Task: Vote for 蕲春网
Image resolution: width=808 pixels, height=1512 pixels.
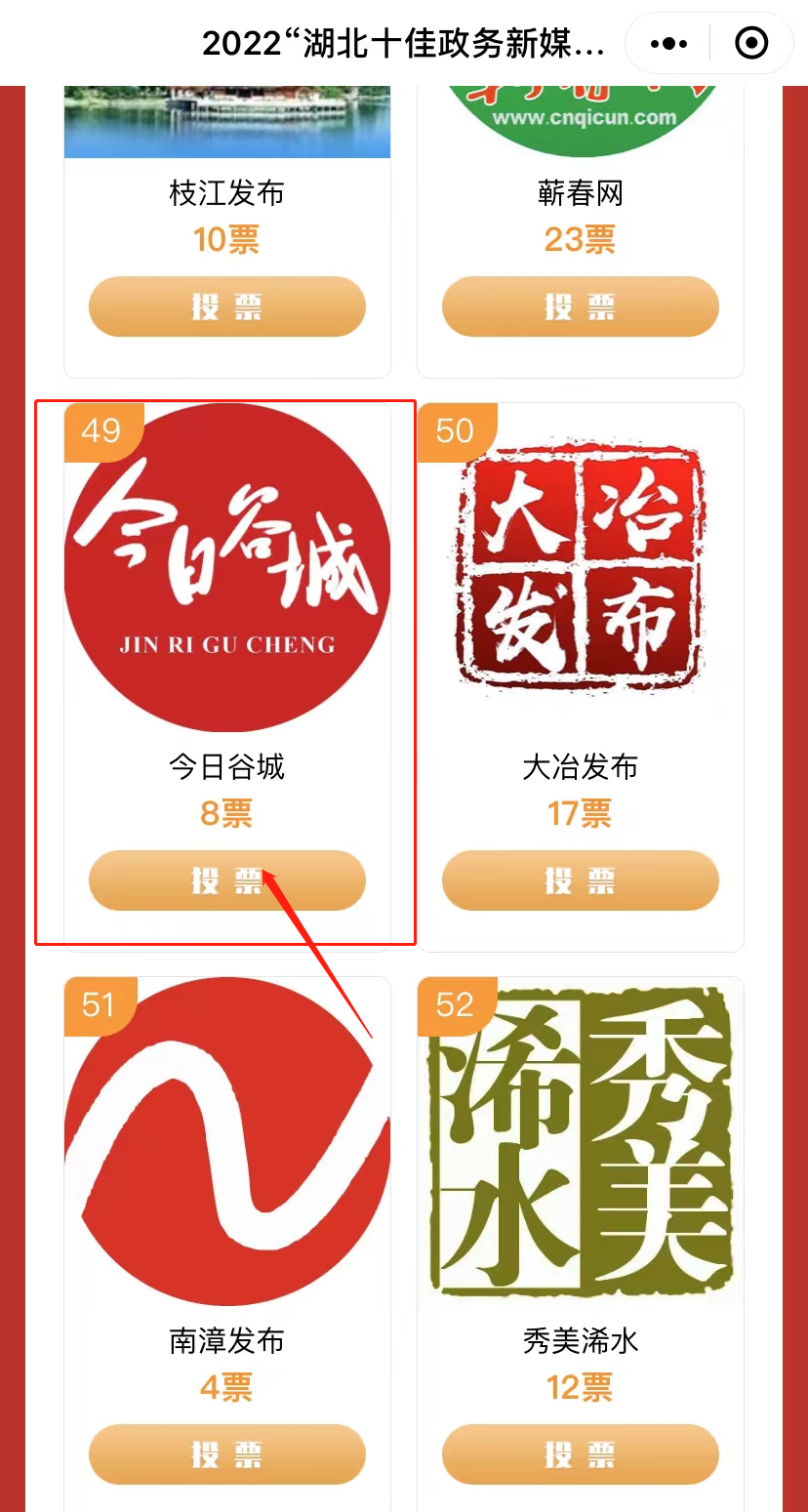Action: [x=580, y=306]
